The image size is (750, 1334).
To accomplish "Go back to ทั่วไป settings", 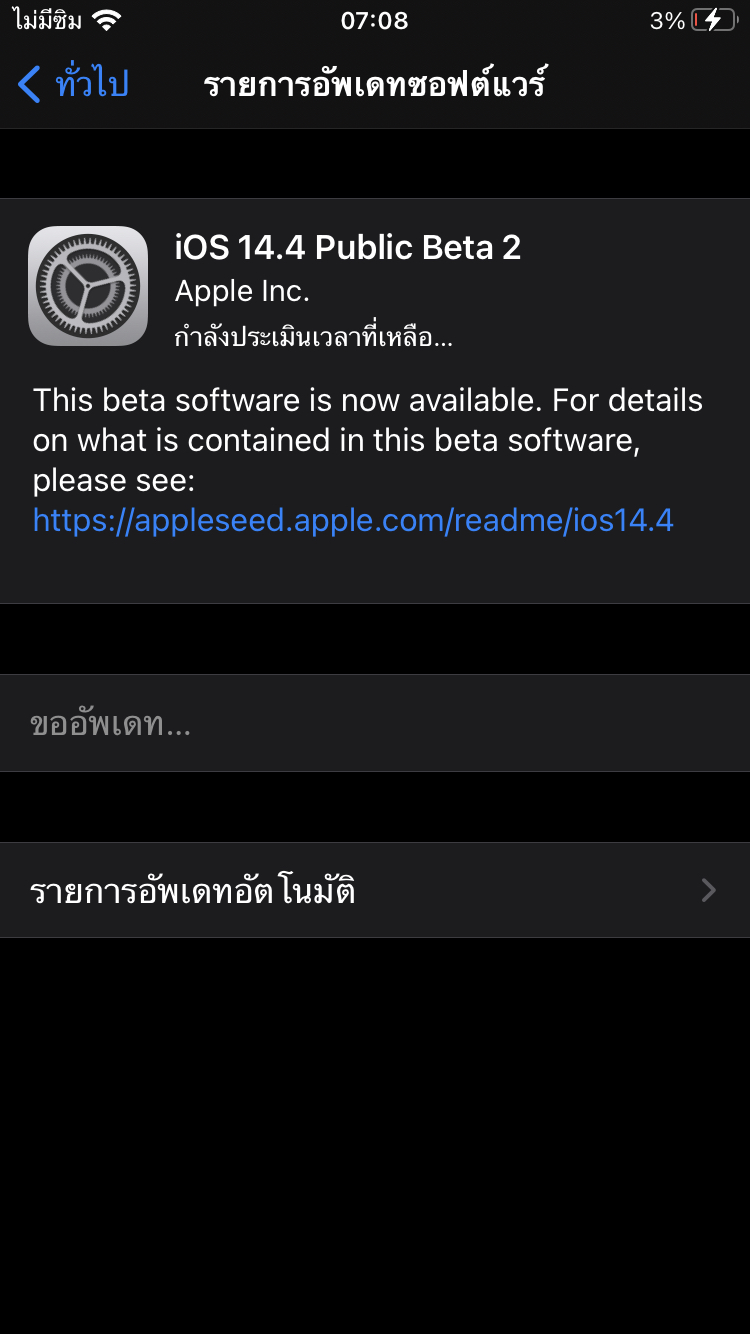I will pyautogui.click(x=74, y=84).
